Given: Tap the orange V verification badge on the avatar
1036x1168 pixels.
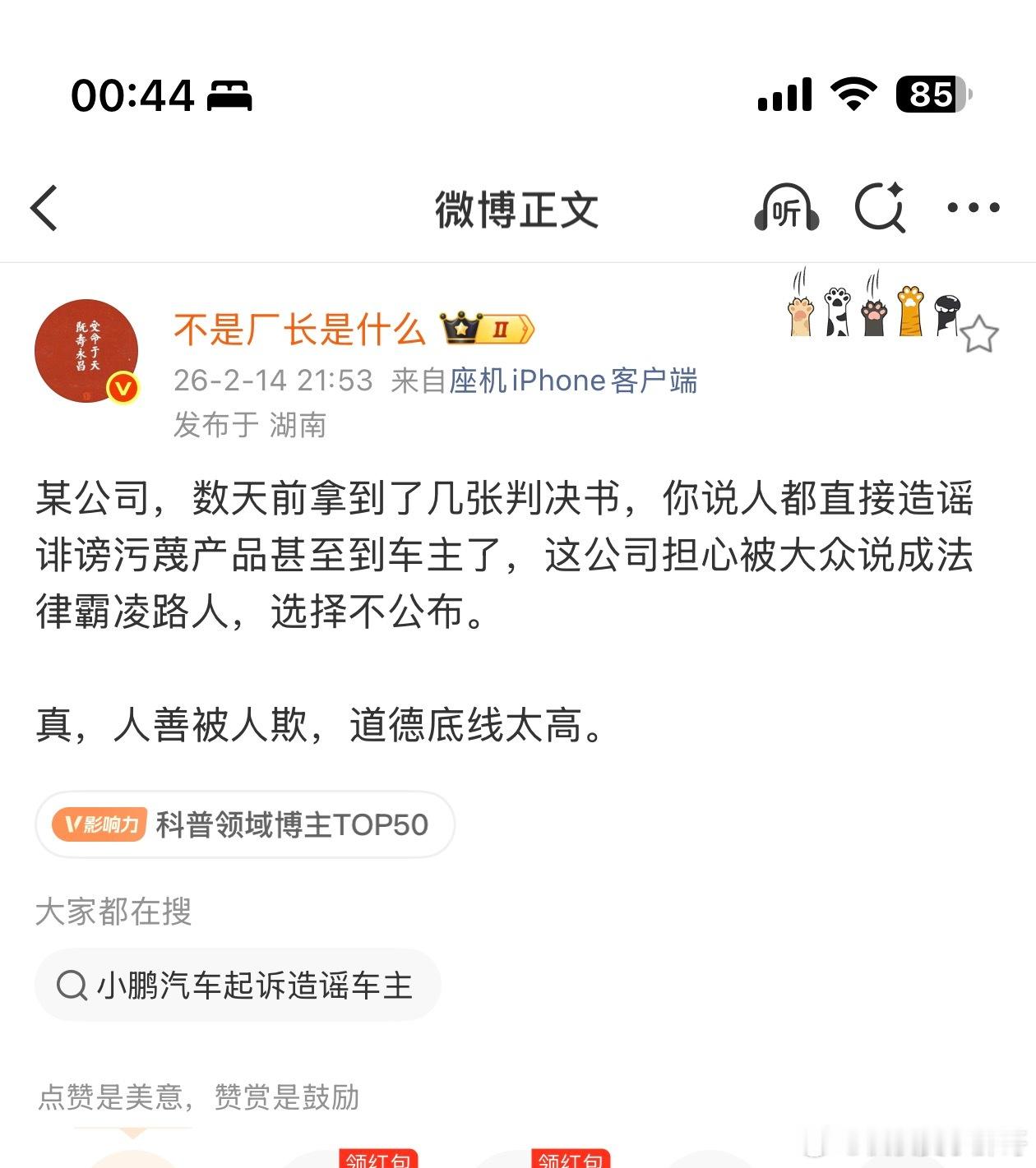Looking at the screenshot, I should pos(122,386).
